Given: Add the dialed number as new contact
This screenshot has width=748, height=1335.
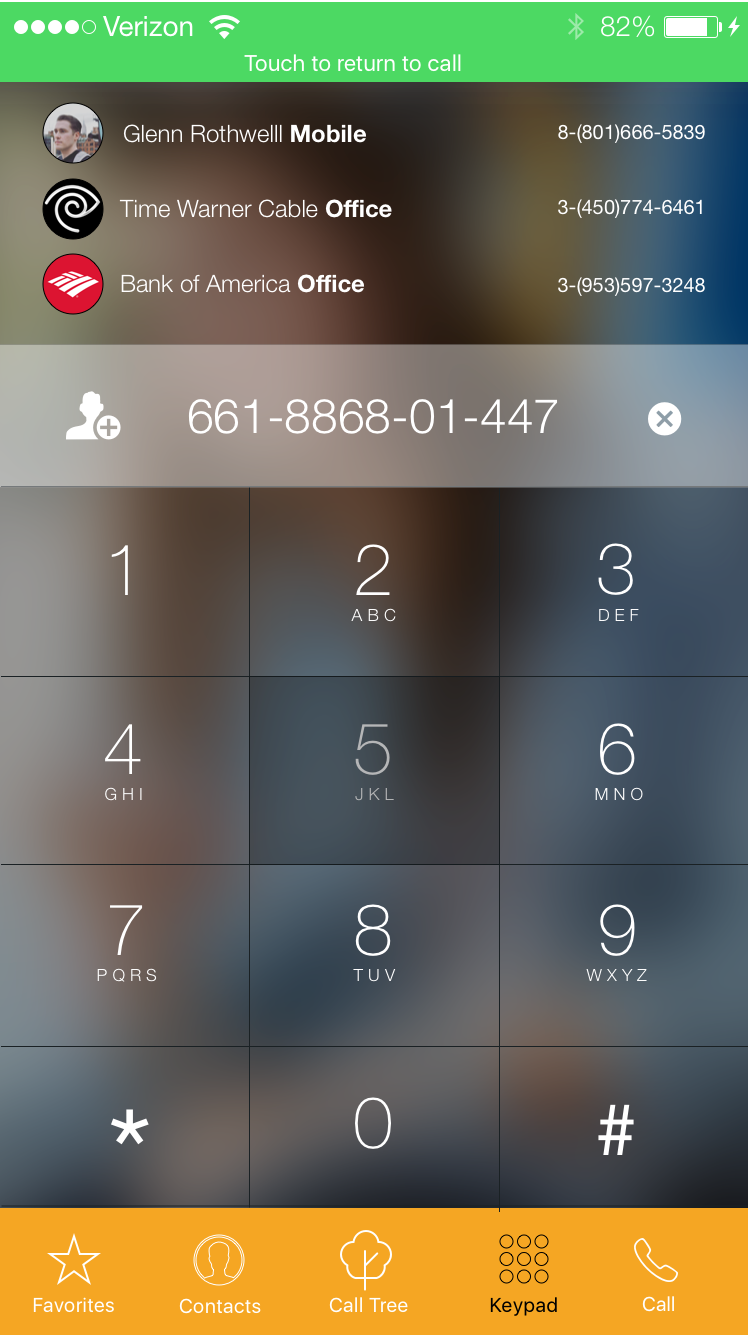Looking at the screenshot, I should click(93, 417).
